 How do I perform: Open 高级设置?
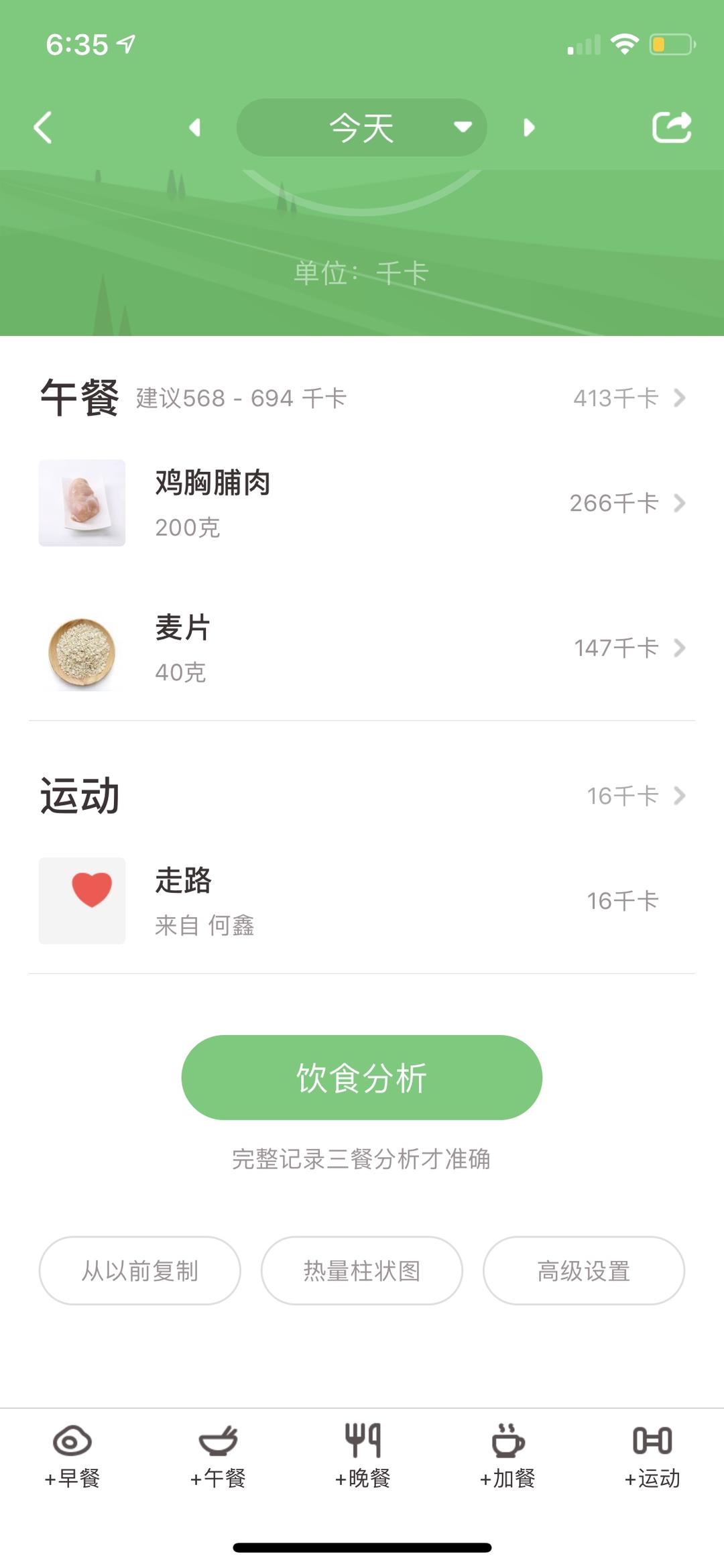coord(583,1270)
